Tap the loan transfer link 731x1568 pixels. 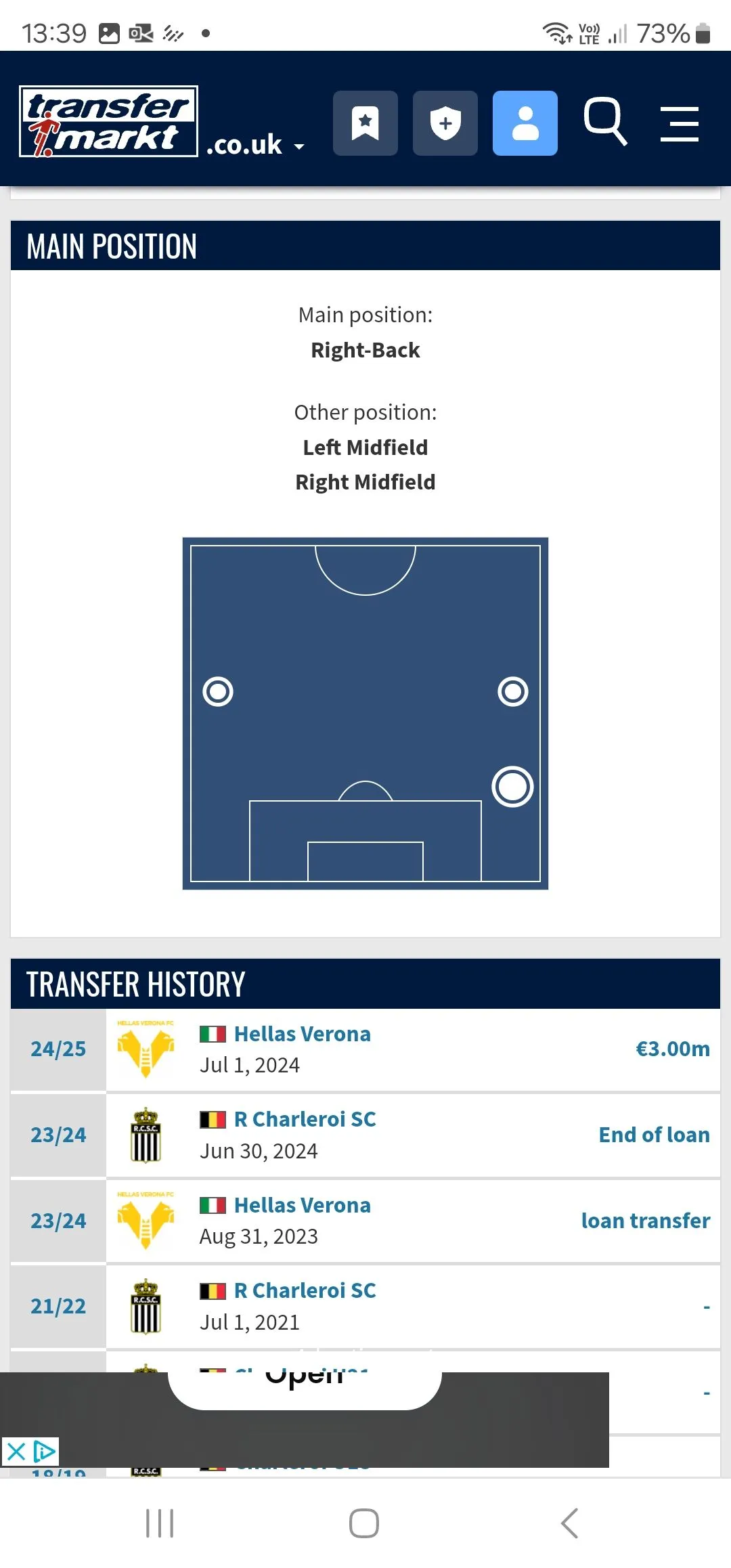coord(645,1221)
